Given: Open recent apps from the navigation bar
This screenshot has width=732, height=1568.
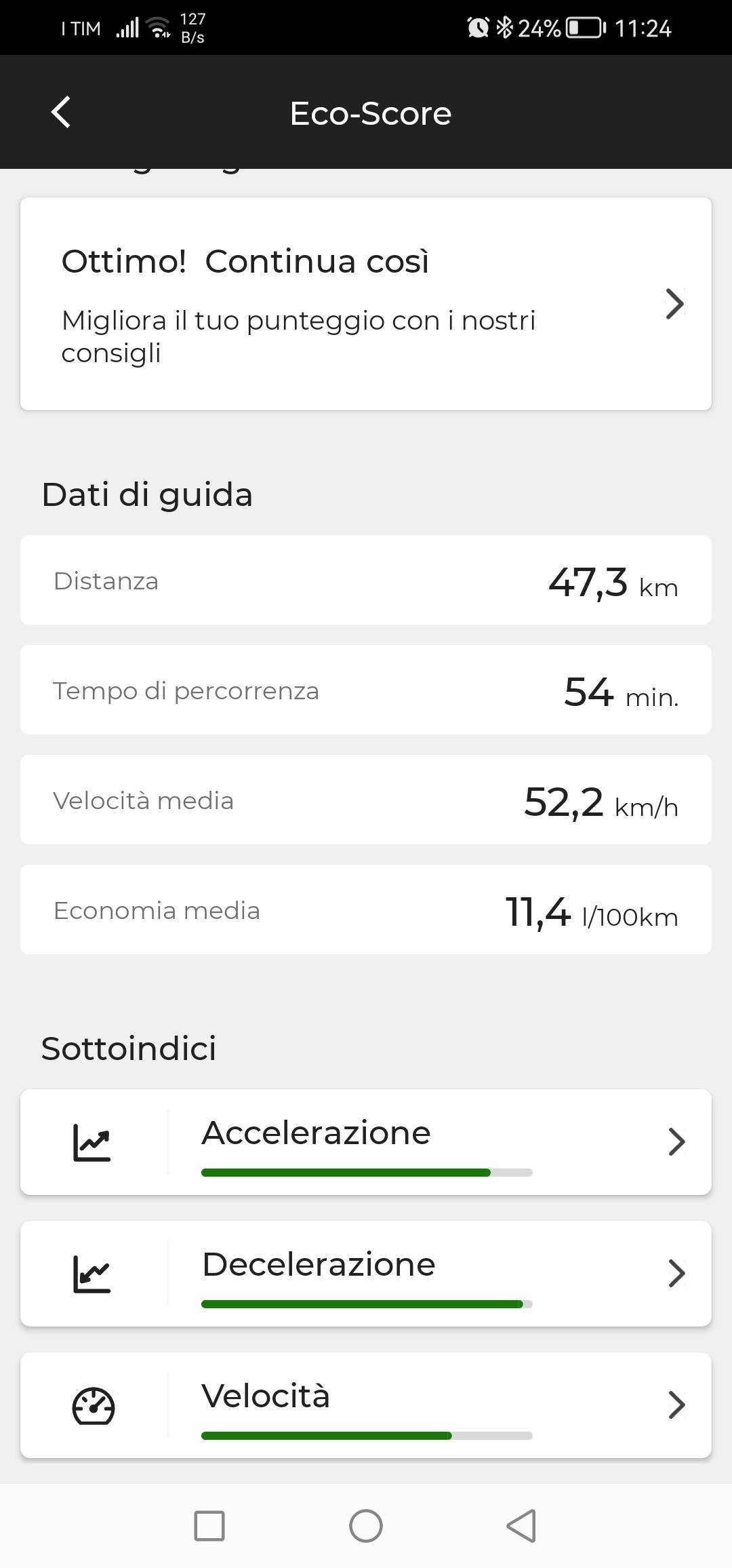Looking at the screenshot, I should click(209, 1526).
